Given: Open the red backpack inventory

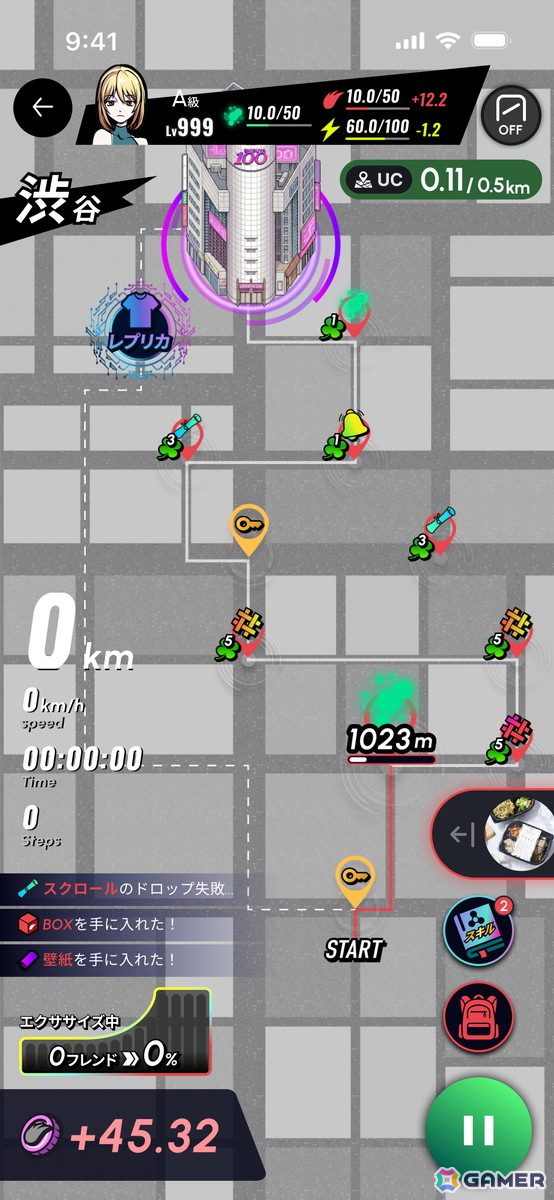Looking at the screenshot, I should click(x=479, y=1017).
